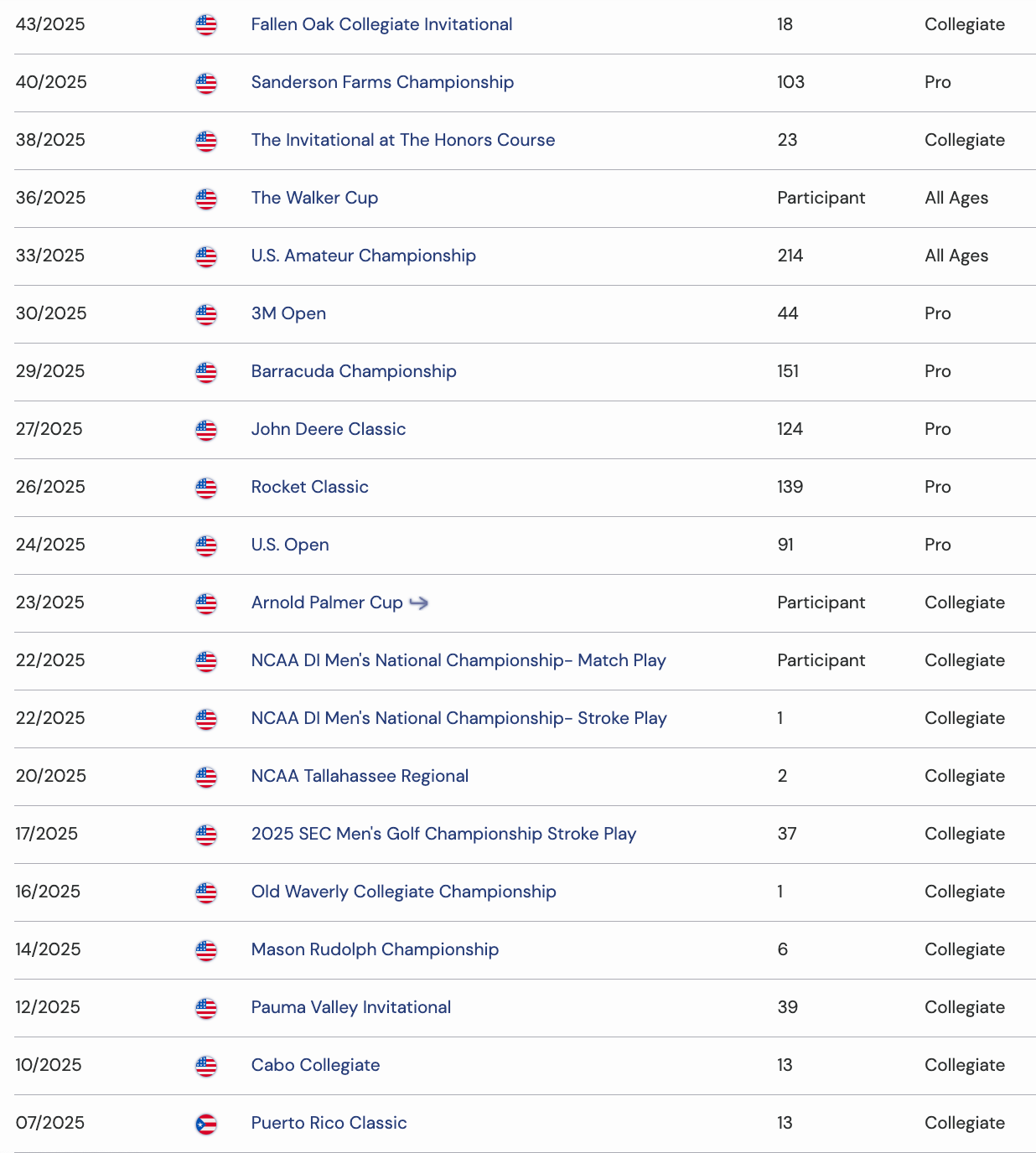Open Puerto Rico Classic event

point(329,1123)
